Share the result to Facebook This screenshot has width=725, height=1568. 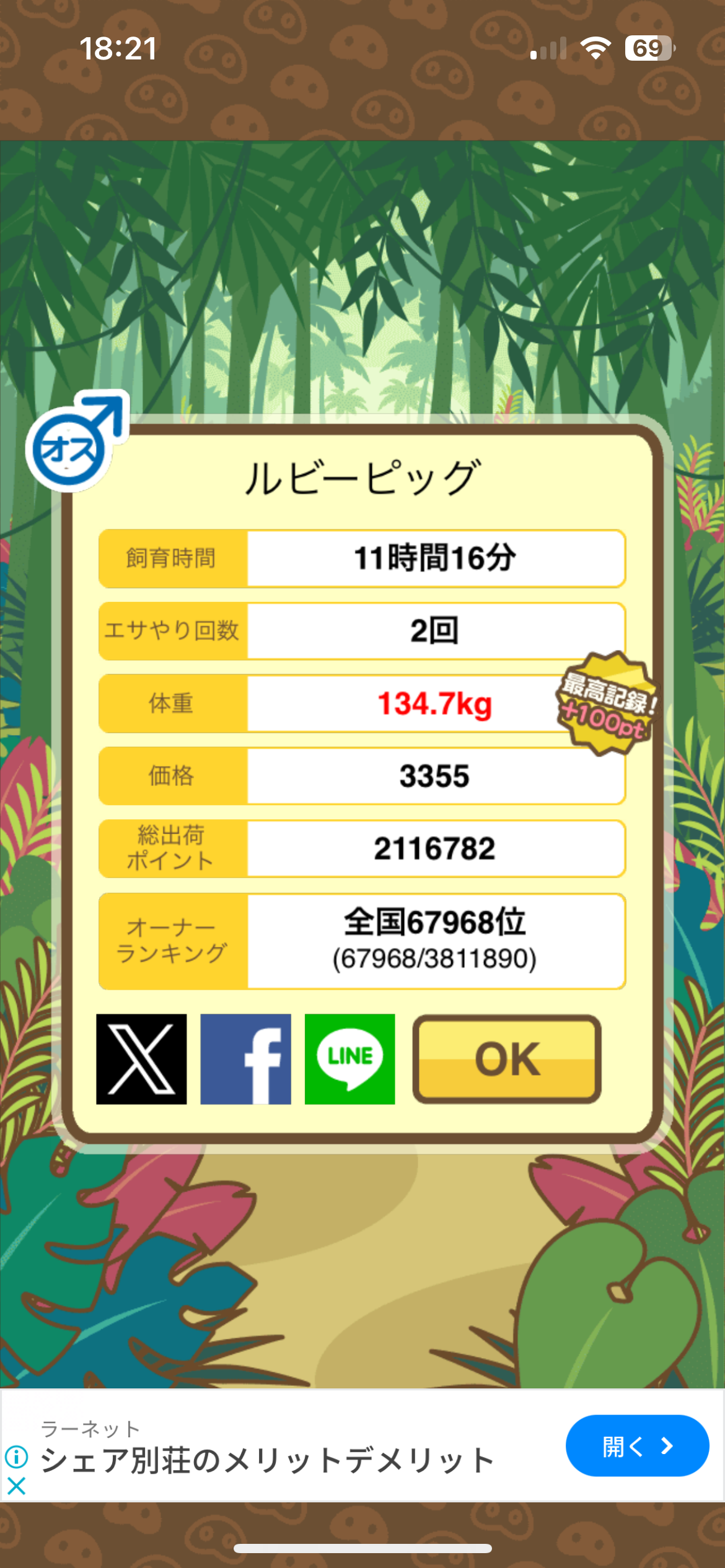pos(245,1059)
